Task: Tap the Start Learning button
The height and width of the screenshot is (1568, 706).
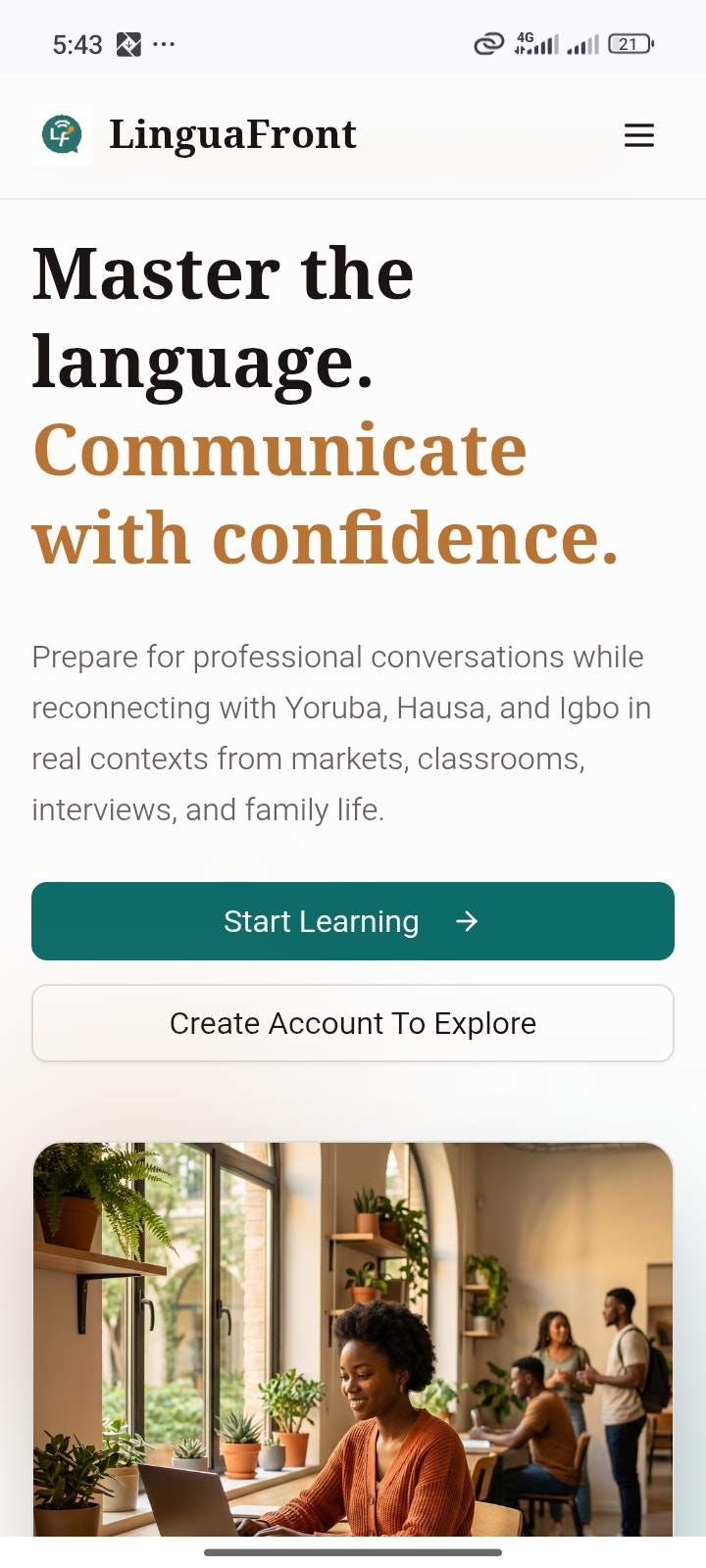Action: coord(353,921)
